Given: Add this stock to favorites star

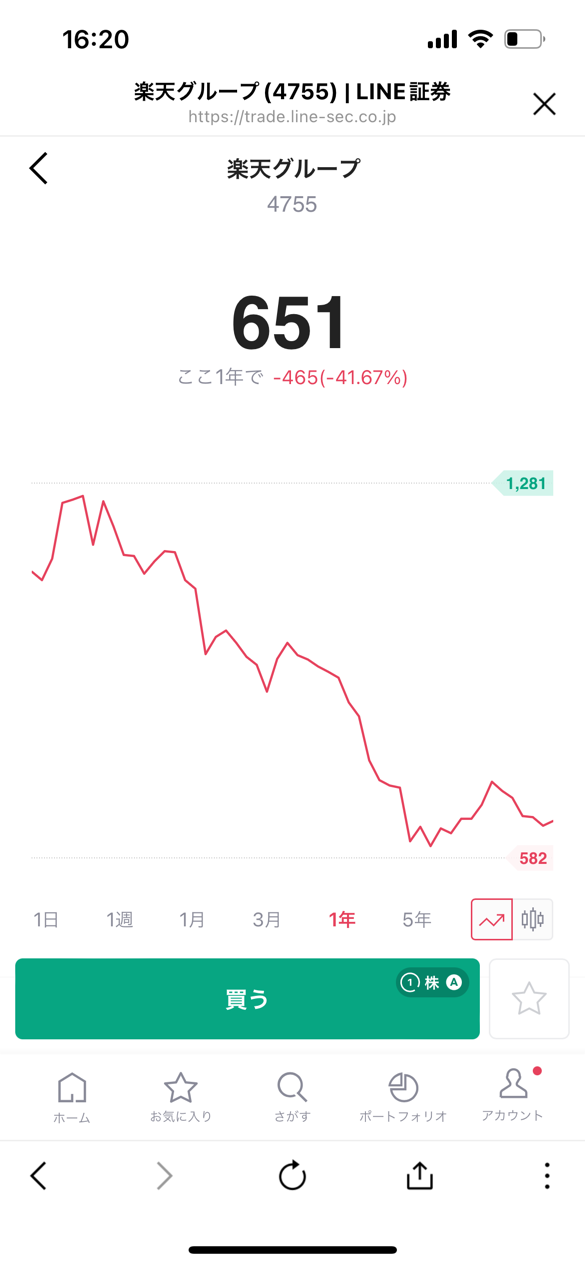Looking at the screenshot, I should pyautogui.click(x=529, y=999).
